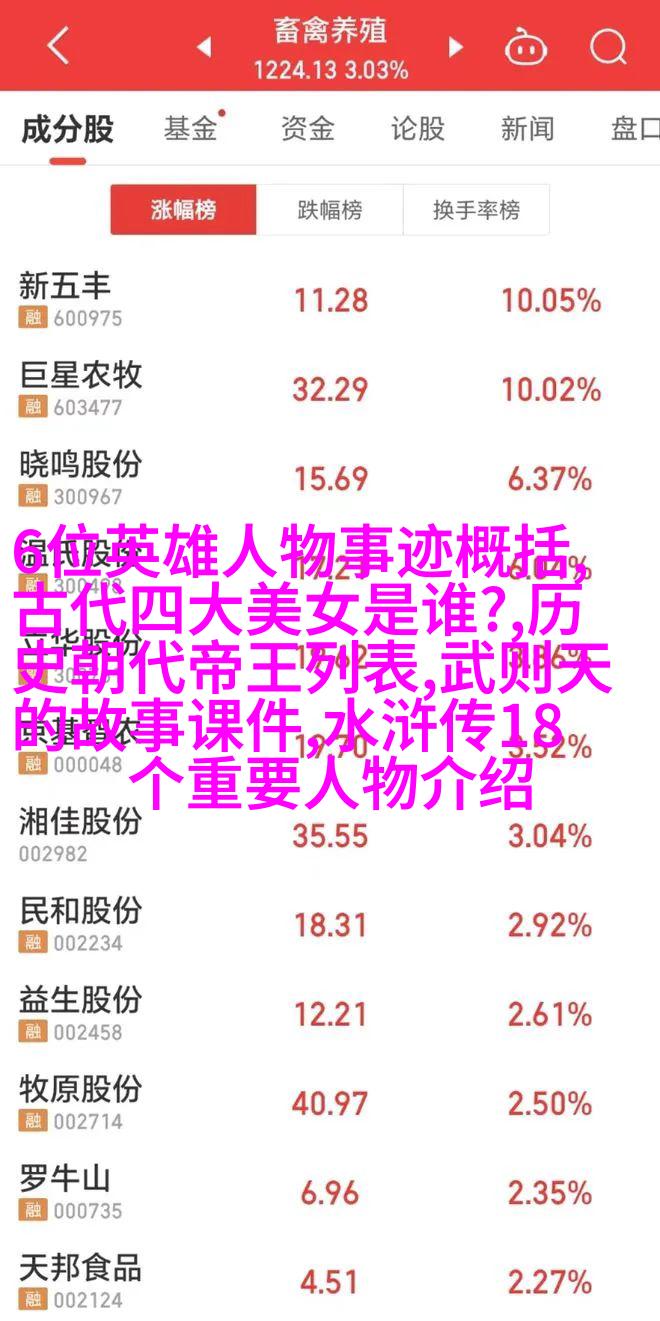The height and width of the screenshot is (1321, 660).
Task: Select the 换手率榜 ranking
Action: (x=476, y=210)
